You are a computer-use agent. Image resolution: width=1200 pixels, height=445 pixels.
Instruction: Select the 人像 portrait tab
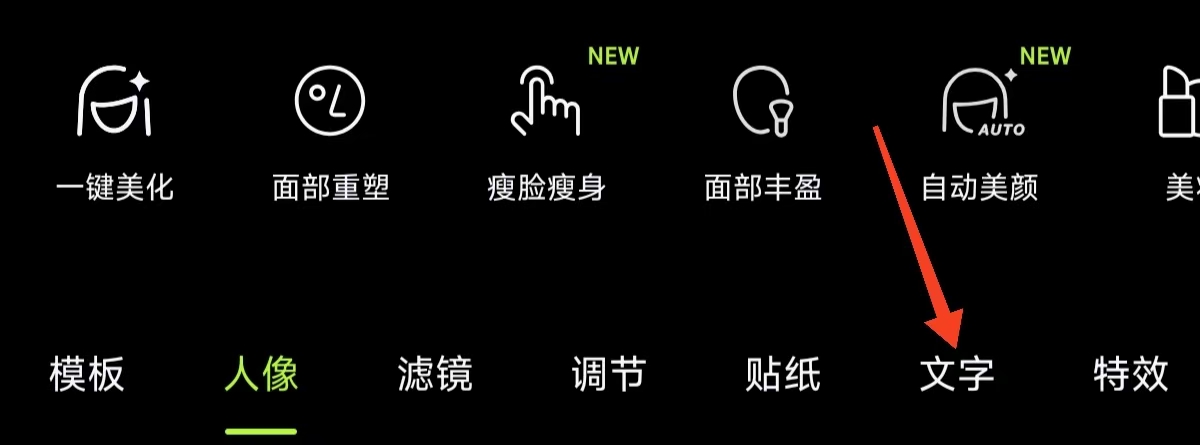point(261,376)
